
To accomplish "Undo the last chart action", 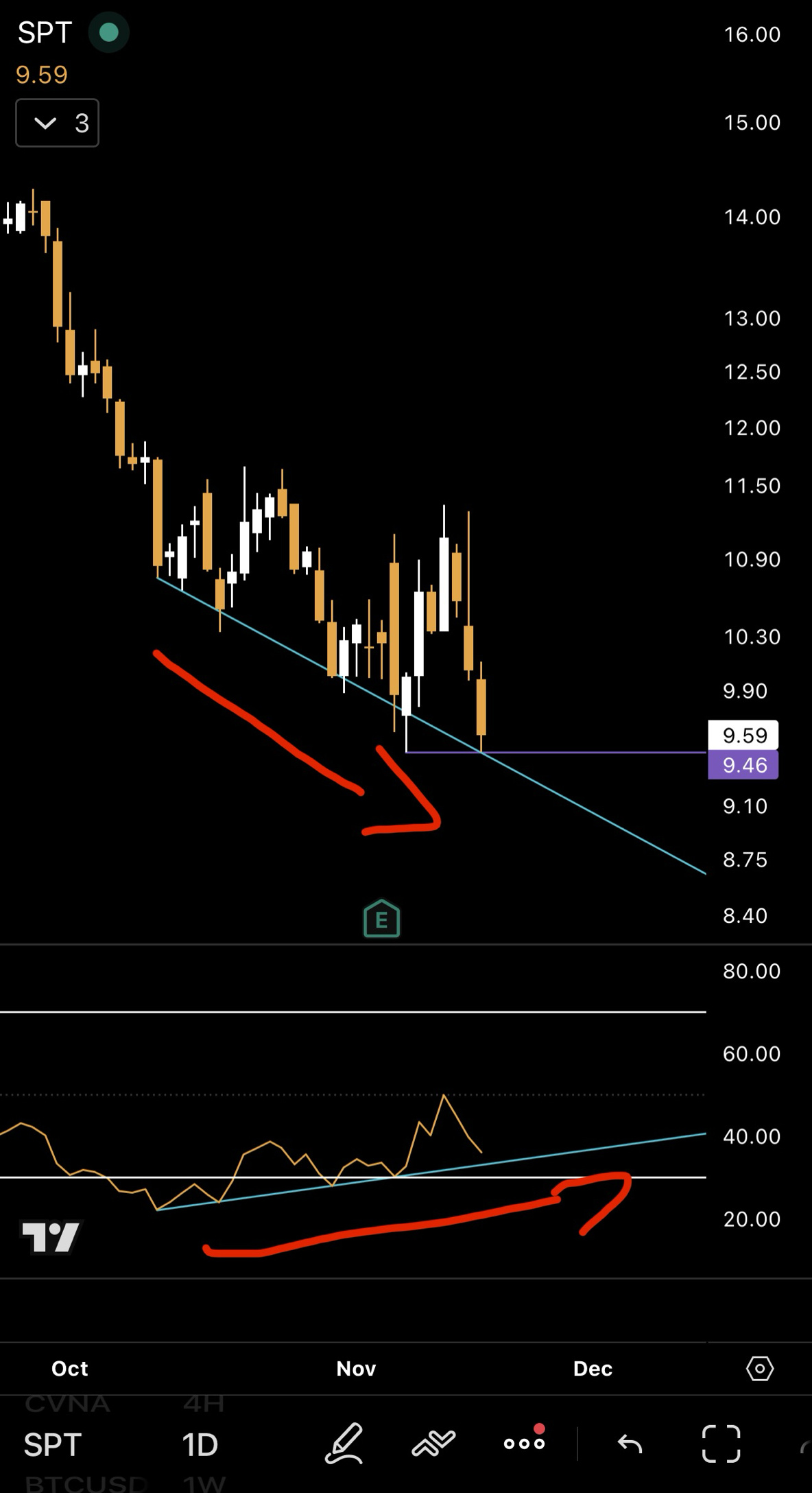I will 630,1444.
